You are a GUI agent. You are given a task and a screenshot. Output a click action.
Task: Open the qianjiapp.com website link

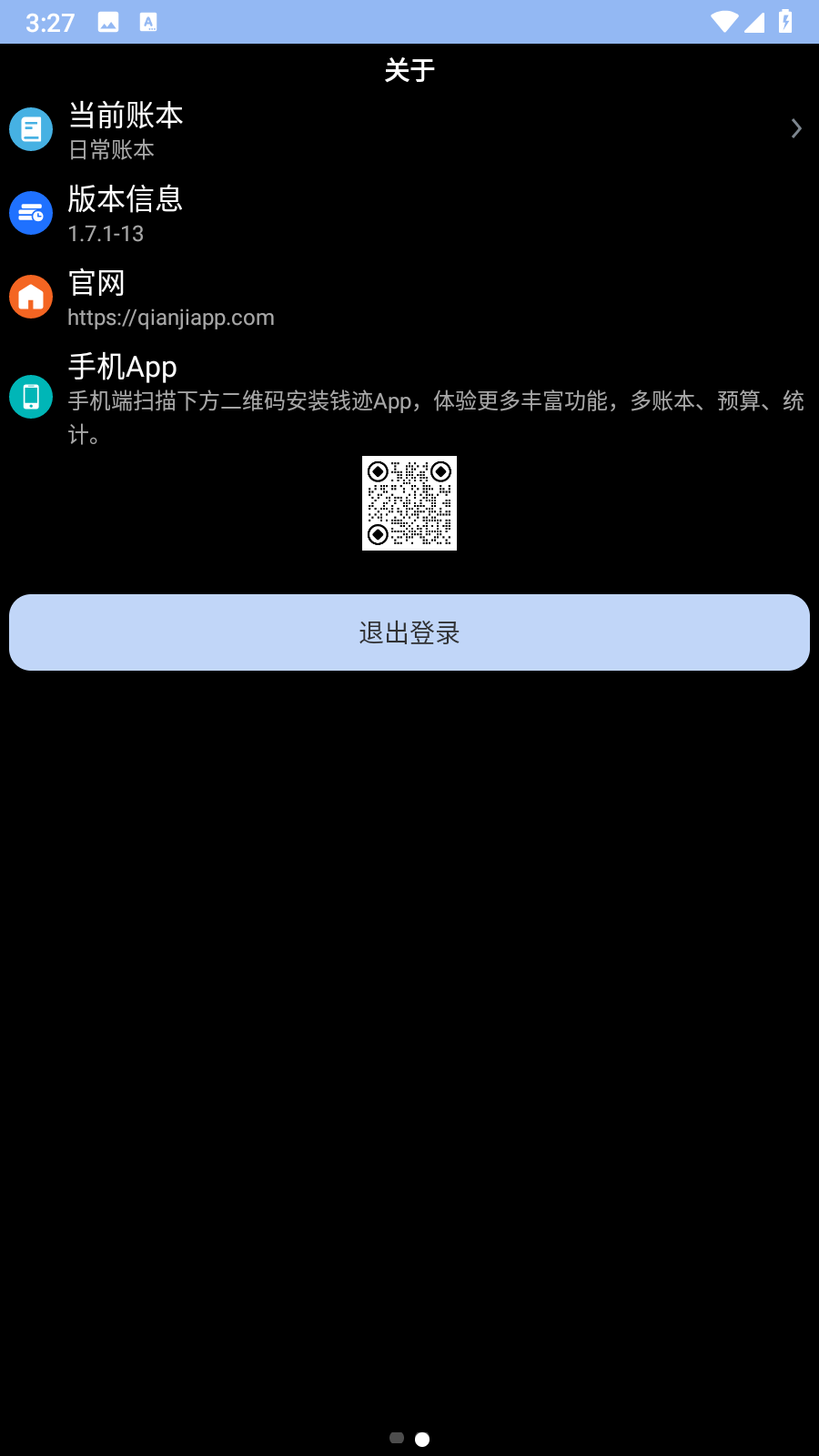(170, 317)
